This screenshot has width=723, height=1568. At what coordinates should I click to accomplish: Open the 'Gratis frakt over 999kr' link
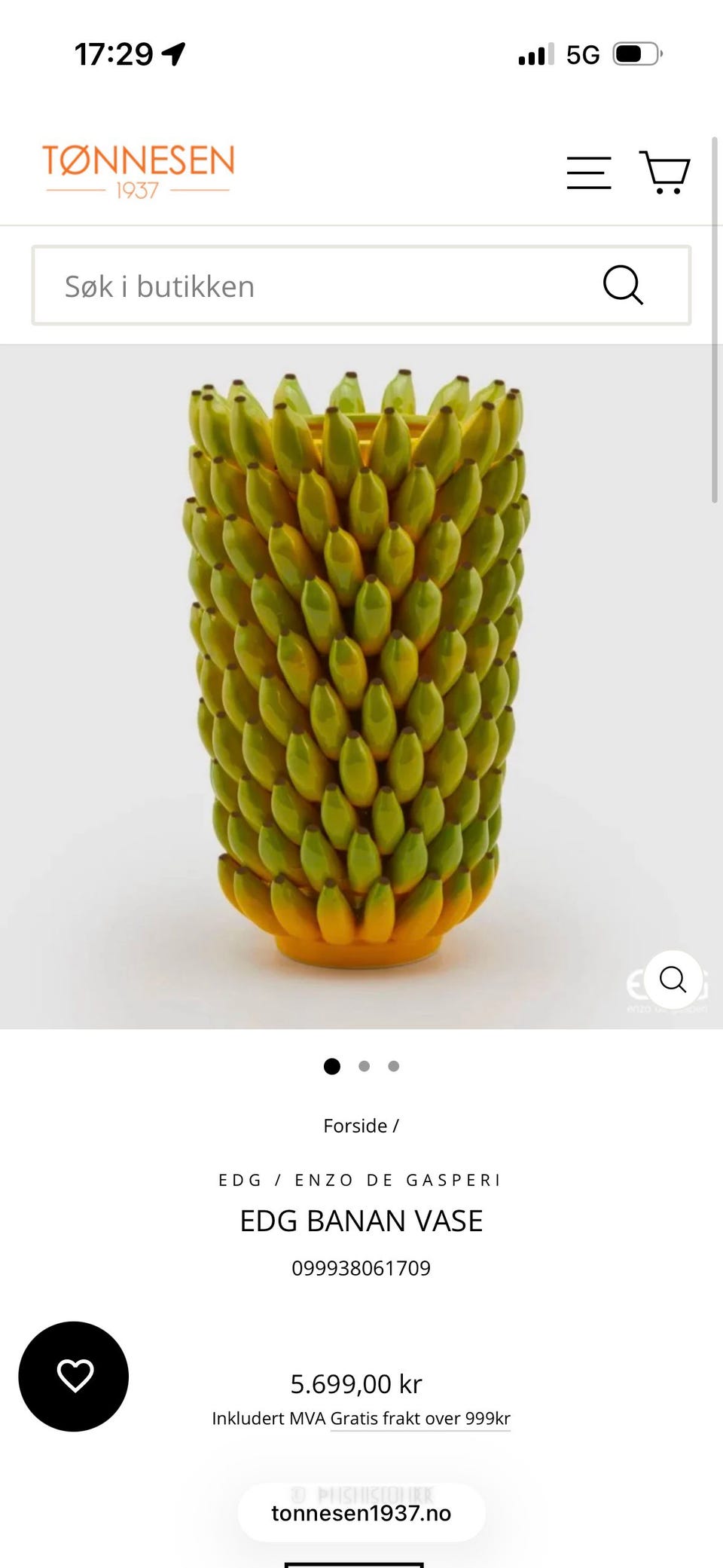[420, 1418]
